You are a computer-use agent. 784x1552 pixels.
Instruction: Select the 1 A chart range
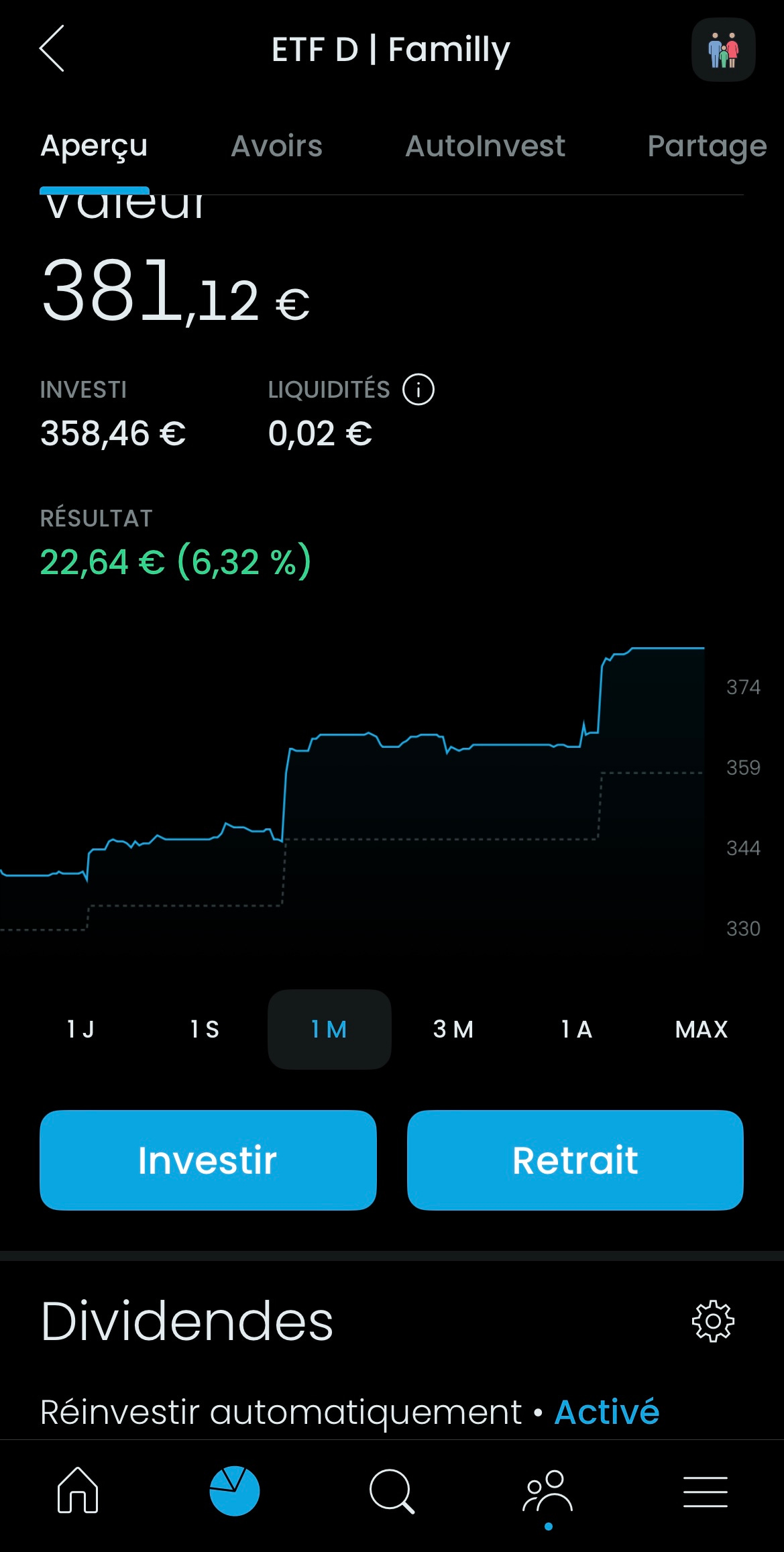[x=577, y=1029]
